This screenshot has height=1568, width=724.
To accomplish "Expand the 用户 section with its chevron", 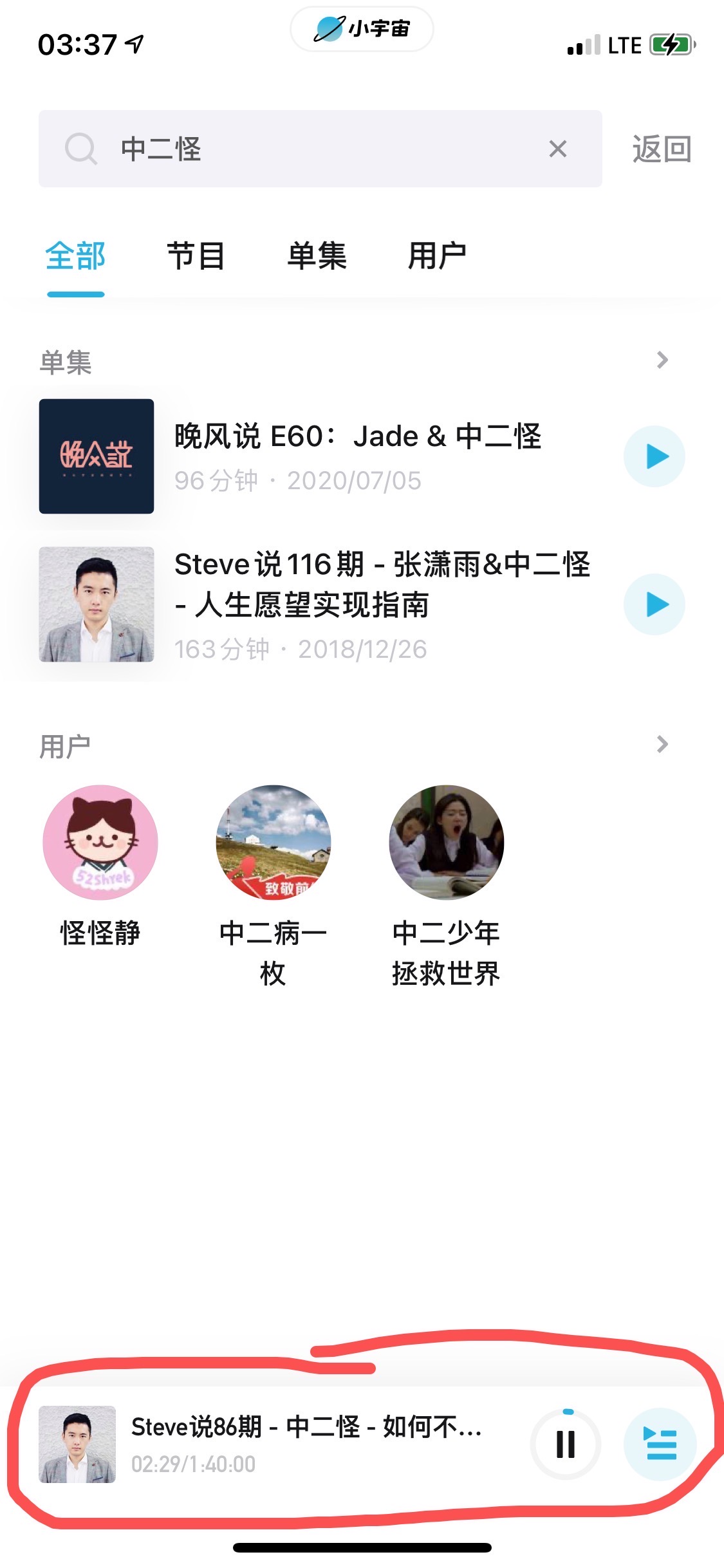I will pyautogui.click(x=662, y=744).
